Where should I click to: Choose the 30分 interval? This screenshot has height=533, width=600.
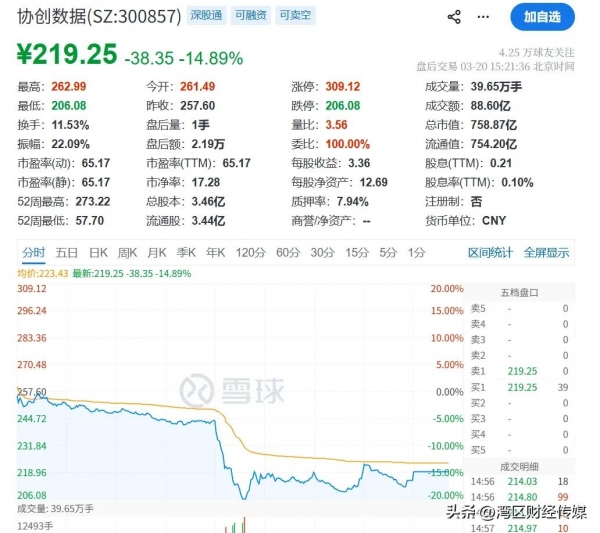pyautogui.click(x=322, y=253)
